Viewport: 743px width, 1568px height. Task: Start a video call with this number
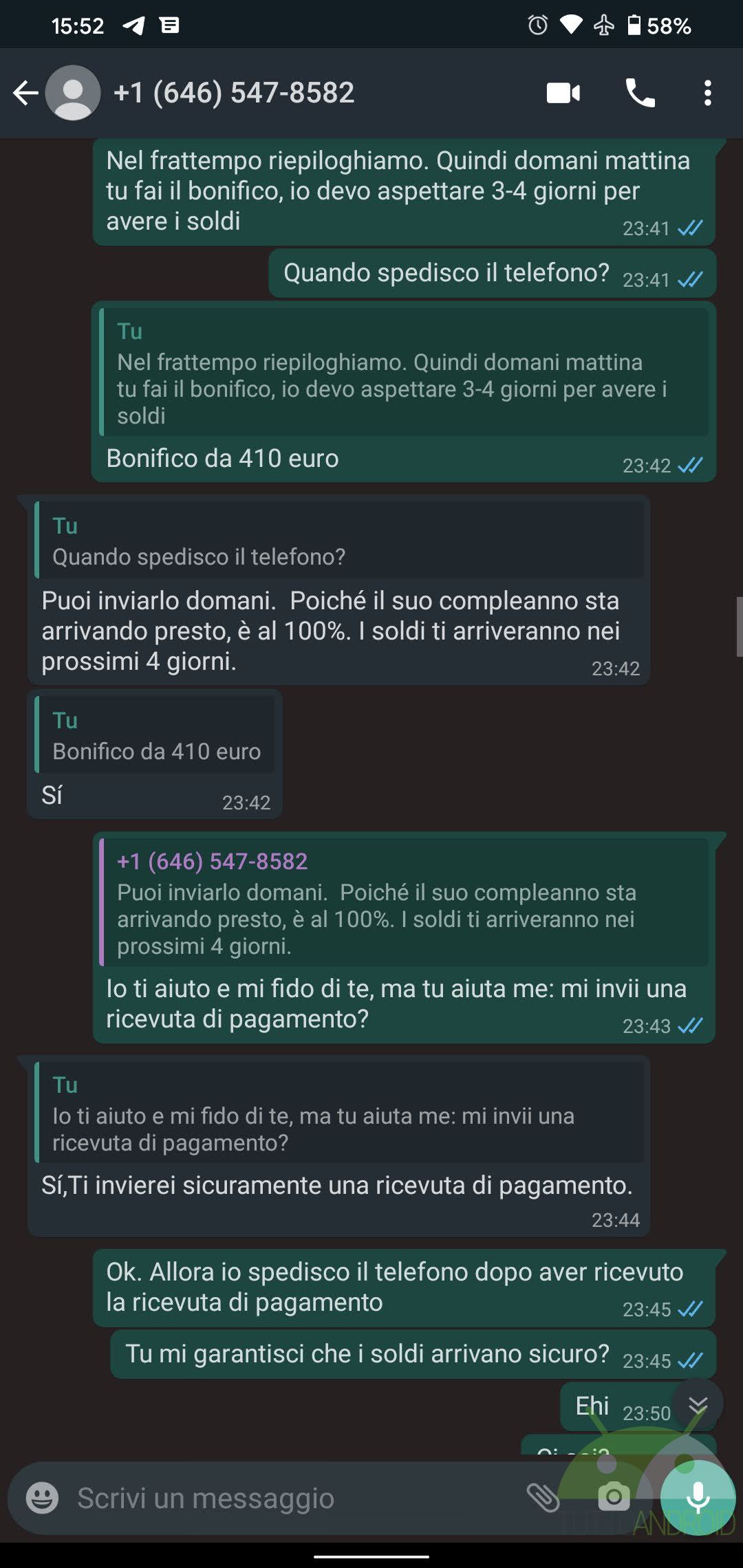click(563, 93)
